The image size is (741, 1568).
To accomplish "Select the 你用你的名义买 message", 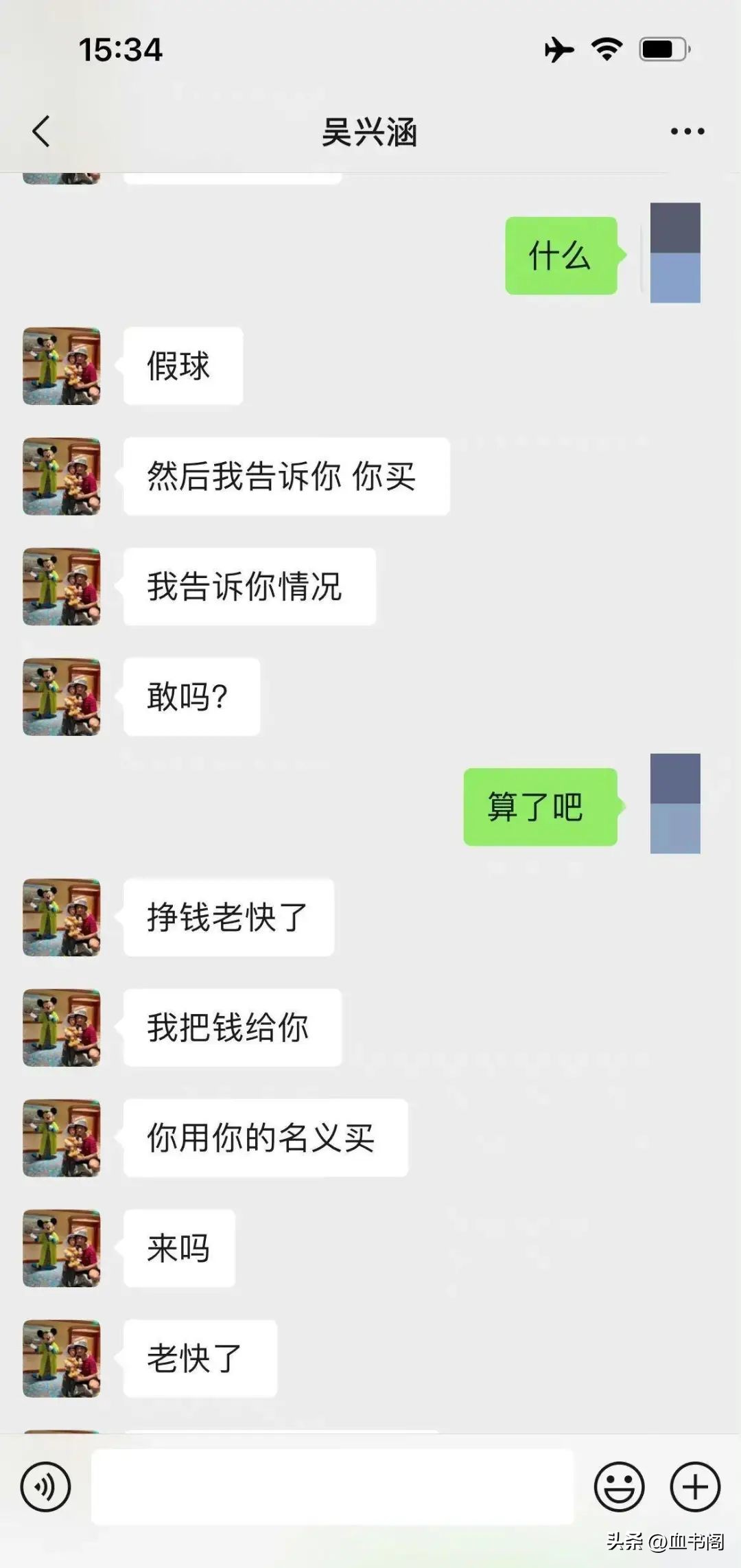I will [266, 1138].
